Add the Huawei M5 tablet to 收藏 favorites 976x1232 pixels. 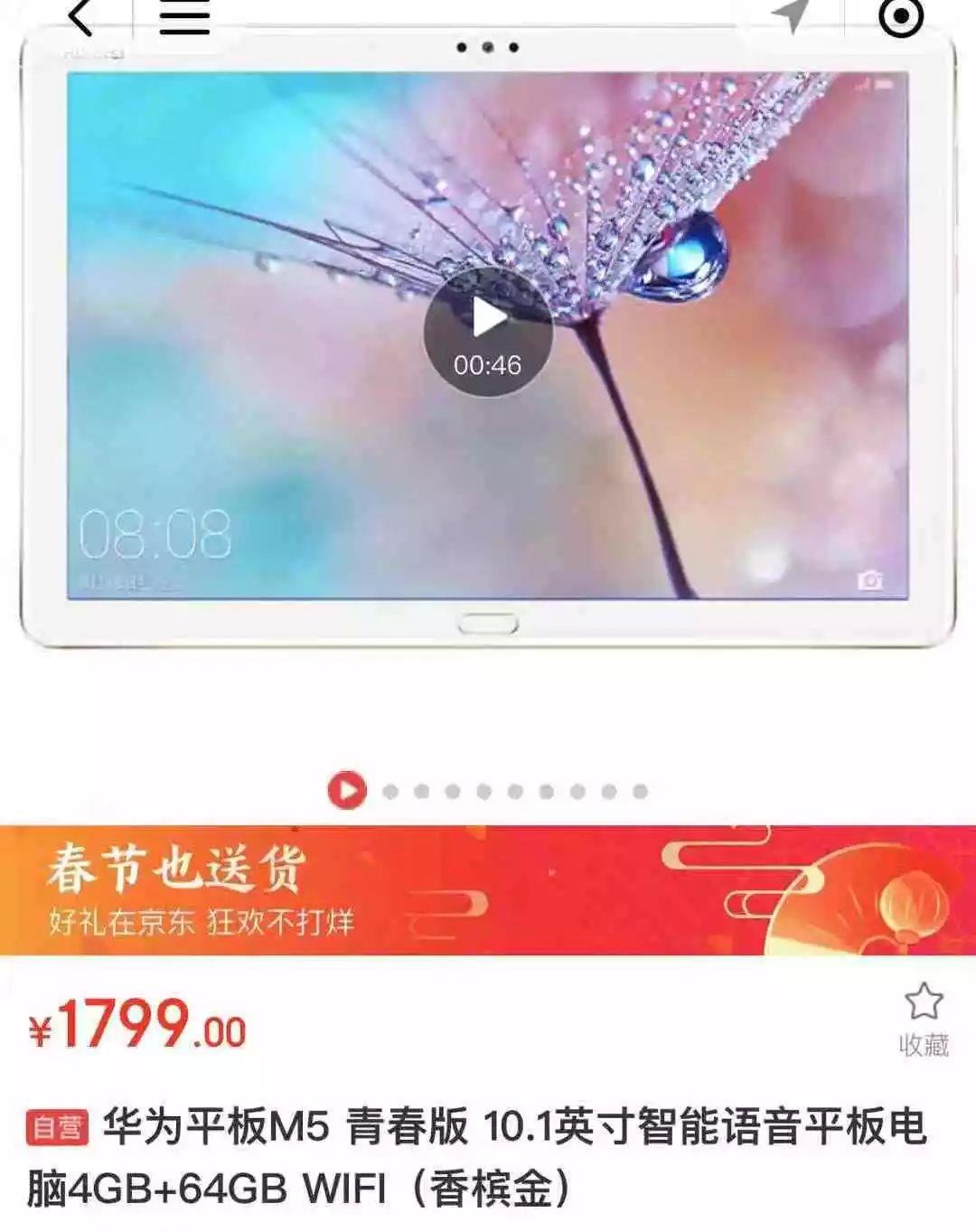(923, 1020)
